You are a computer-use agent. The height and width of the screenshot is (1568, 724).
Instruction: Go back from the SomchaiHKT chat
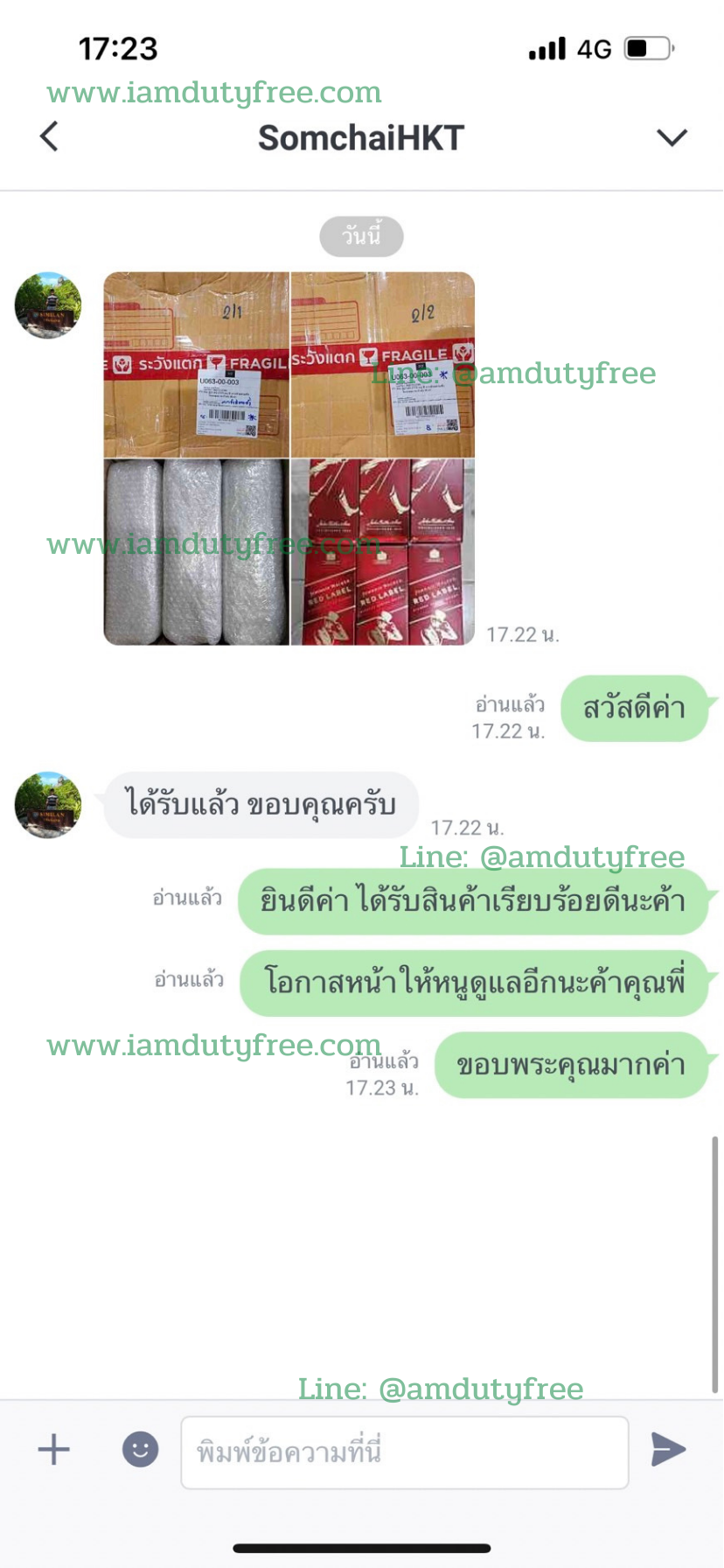pos(50,136)
